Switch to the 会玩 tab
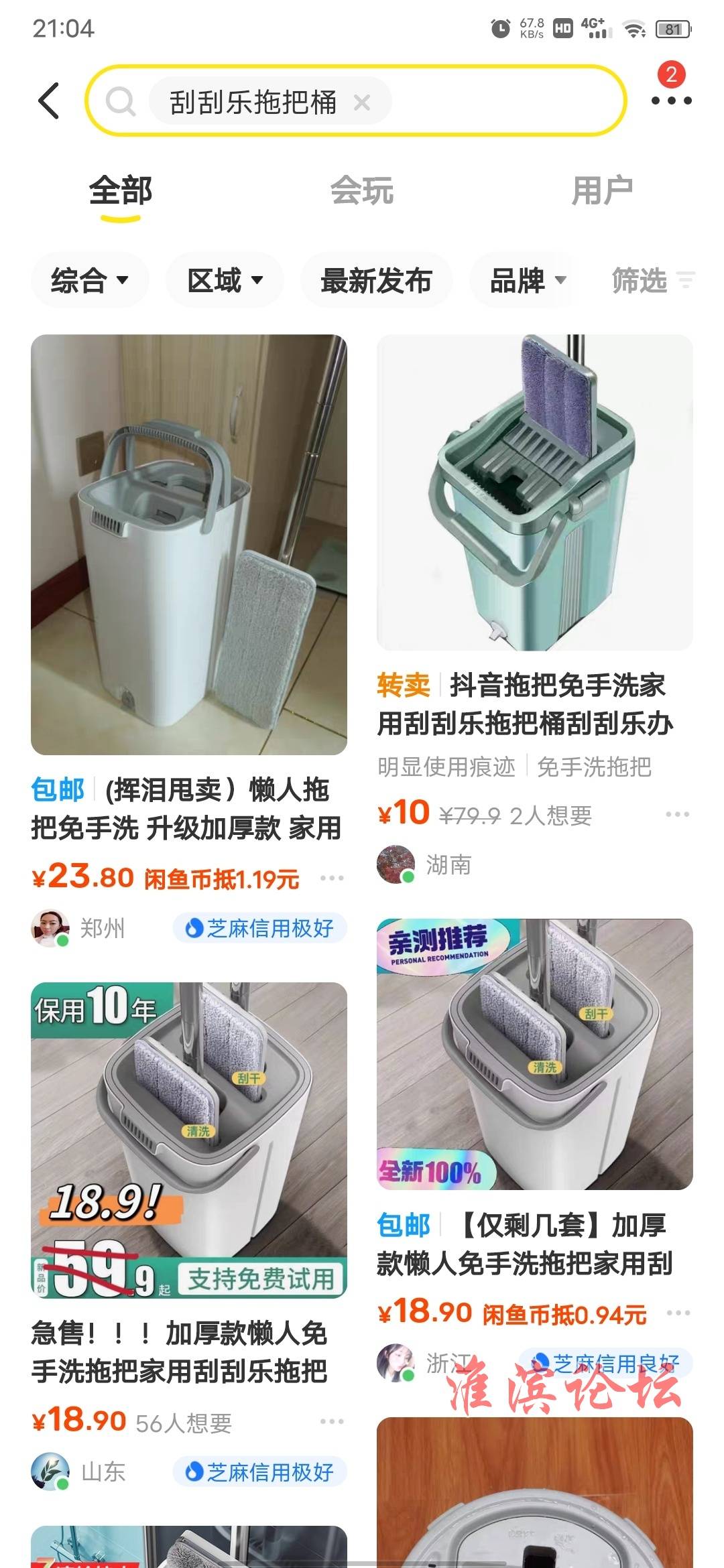This screenshot has width=724, height=1568. coord(361,192)
